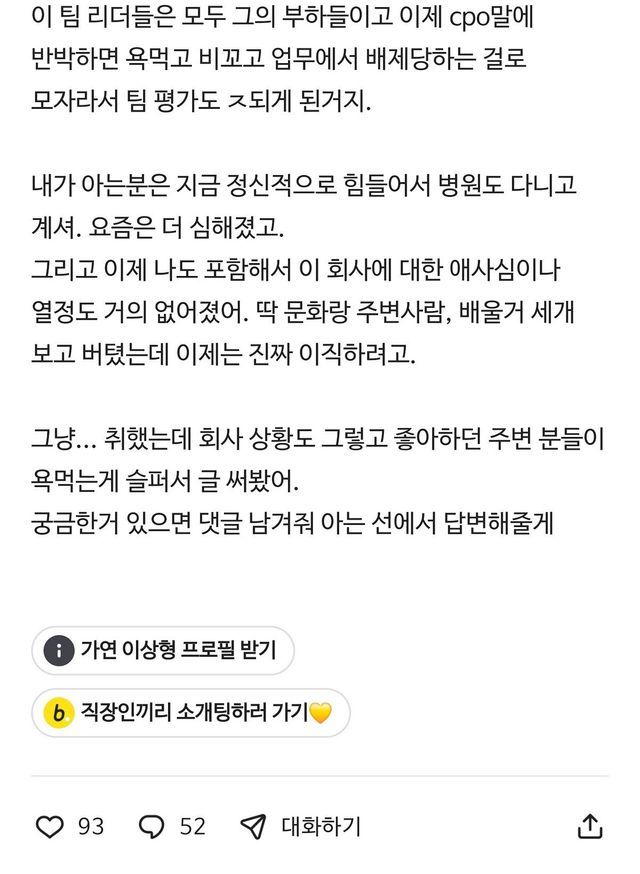Open the comments on this post
Image resolution: width=640 pixels, height=874 pixels.
(152, 826)
